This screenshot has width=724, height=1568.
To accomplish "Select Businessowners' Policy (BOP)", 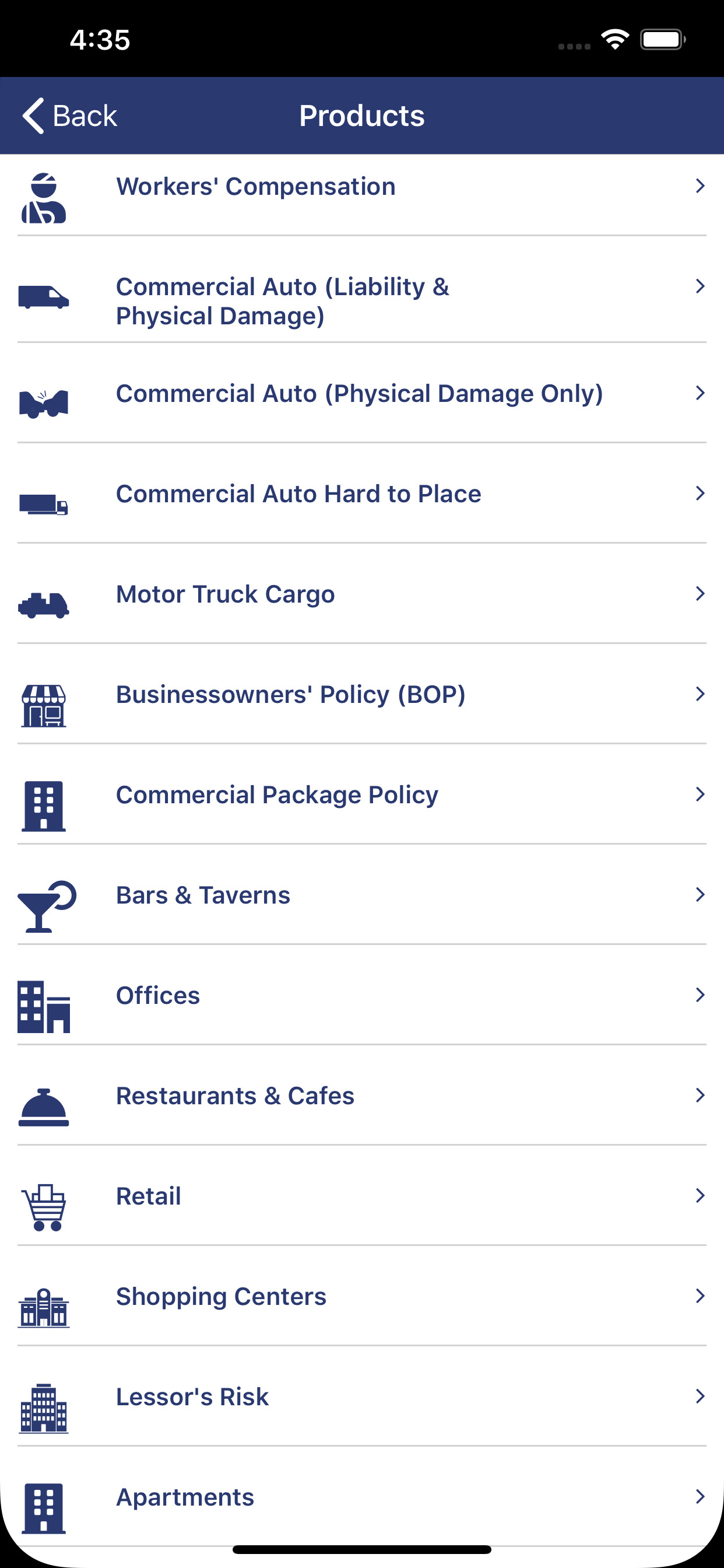I will point(362,694).
